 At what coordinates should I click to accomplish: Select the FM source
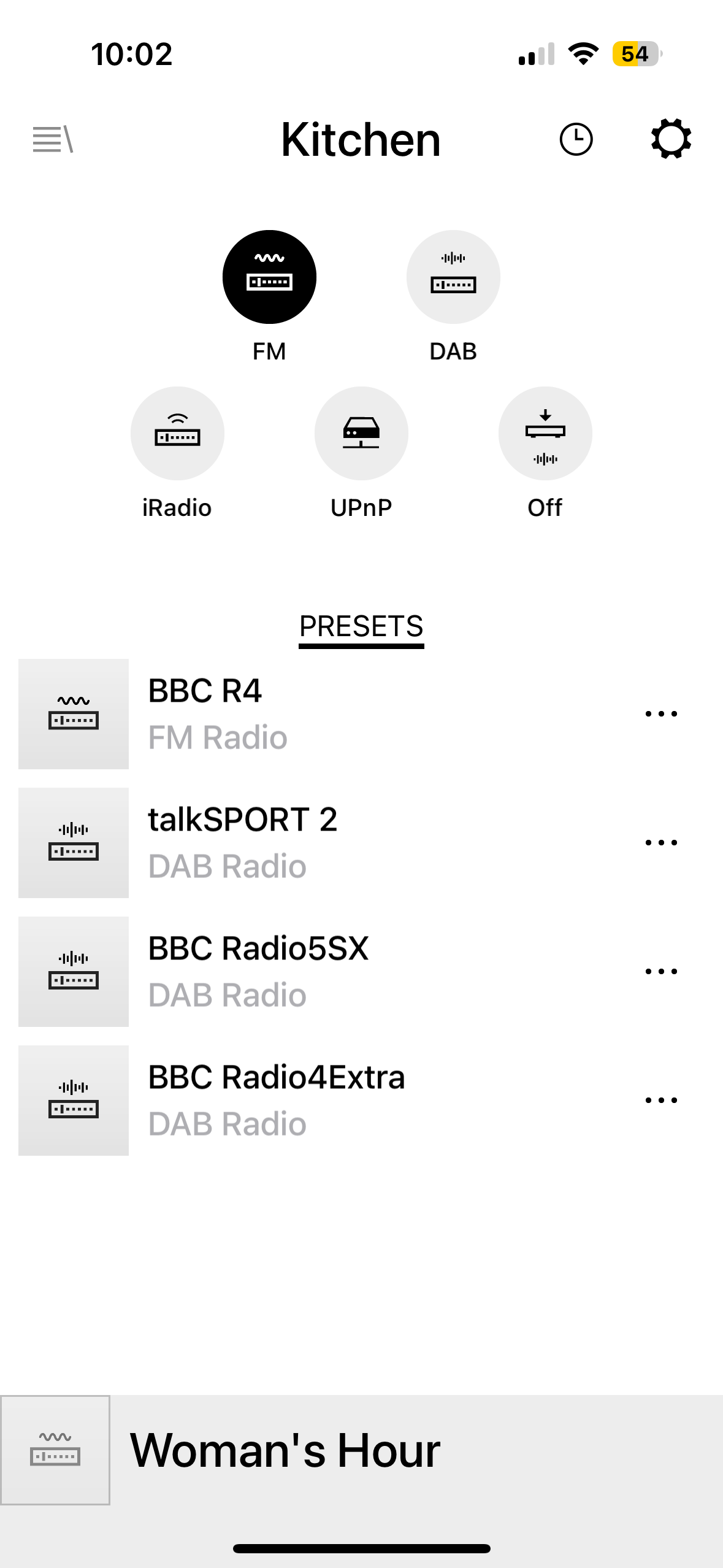pos(269,277)
